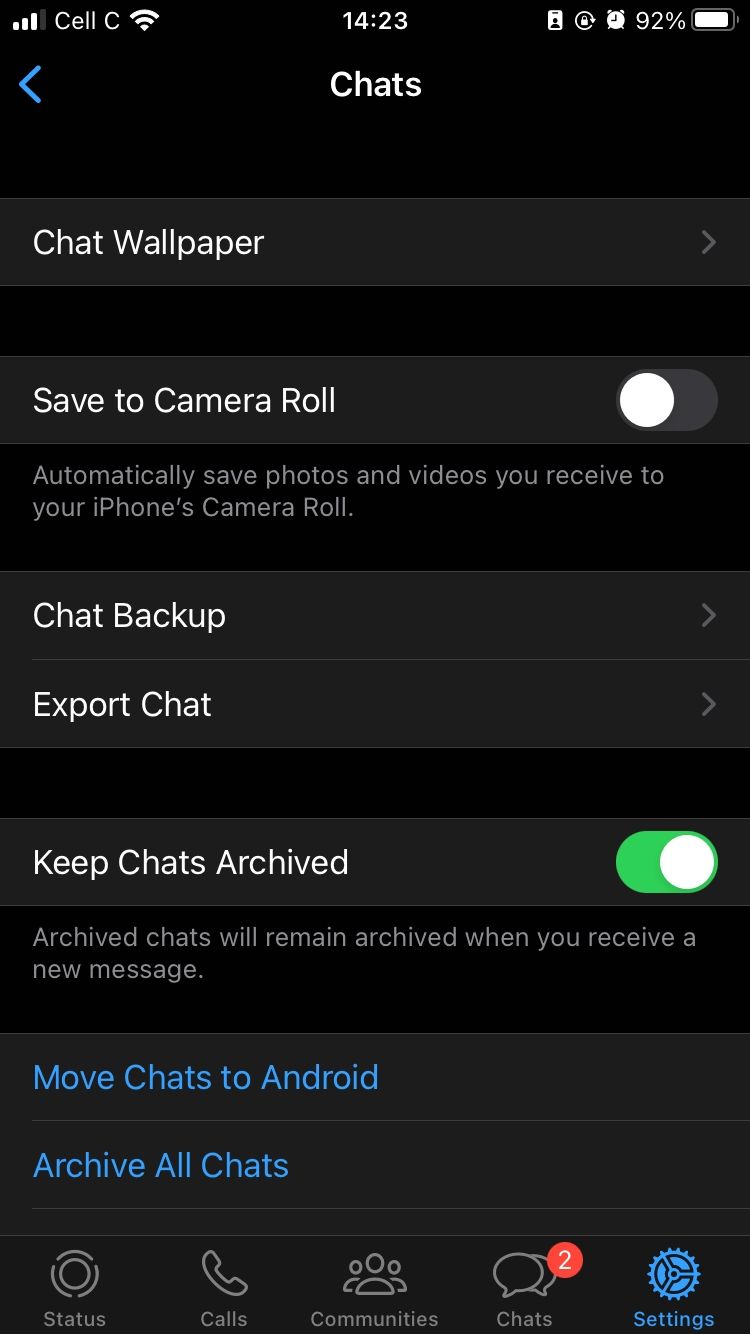Image resolution: width=750 pixels, height=1334 pixels.
Task: Tap Archive All Chats
Action: 161,1165
